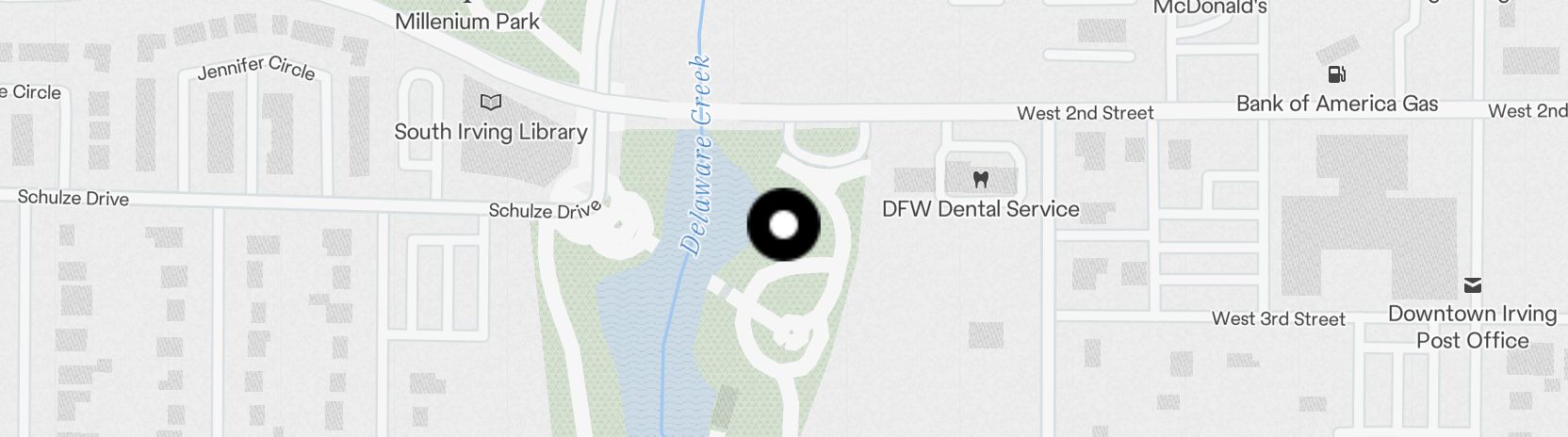Select the South Irving Library map place
The width and height of the screenshot is (1568, 437).
pos(490,103)
